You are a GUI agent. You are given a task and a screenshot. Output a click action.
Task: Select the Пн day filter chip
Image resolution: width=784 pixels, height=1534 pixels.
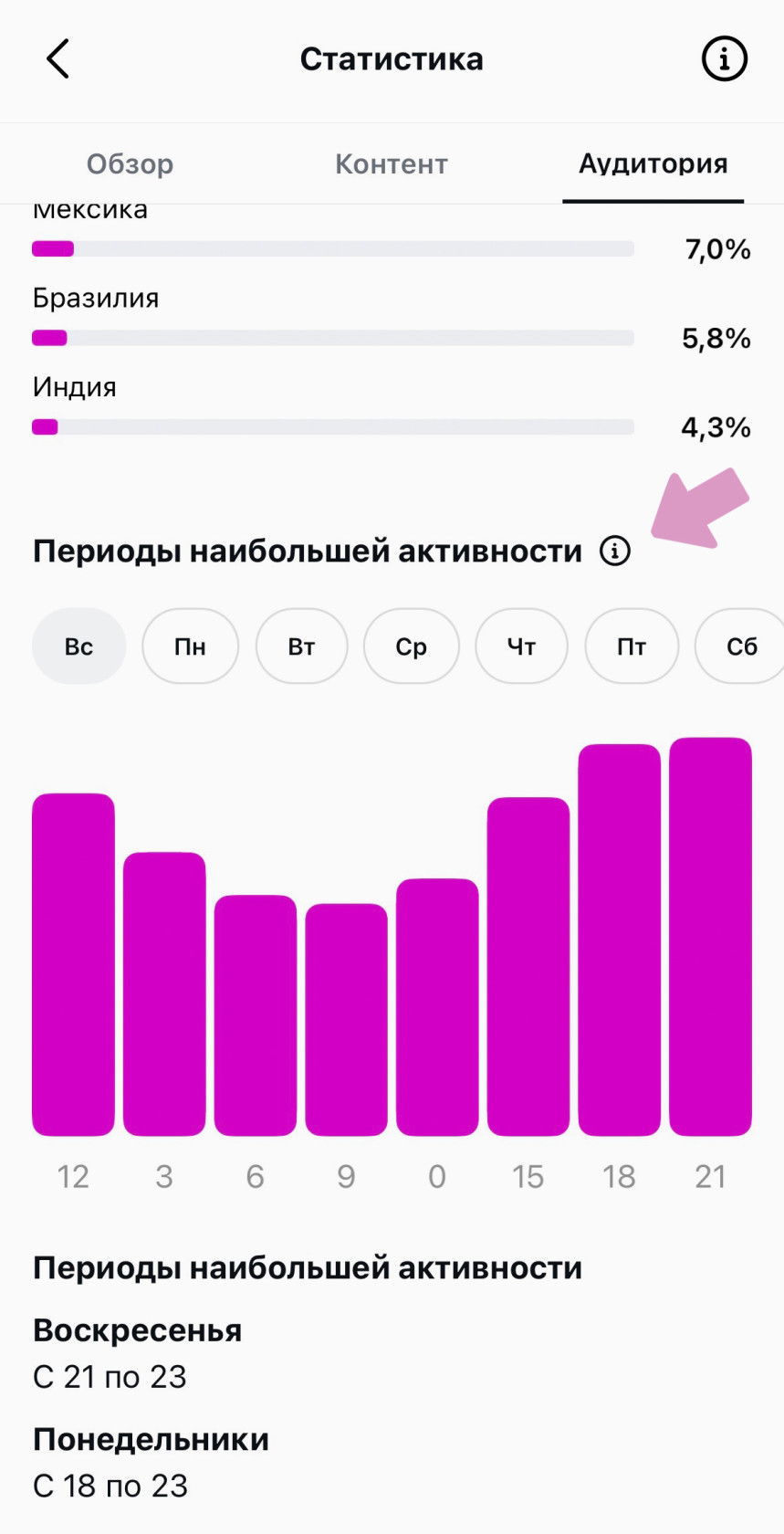[190, 646]
